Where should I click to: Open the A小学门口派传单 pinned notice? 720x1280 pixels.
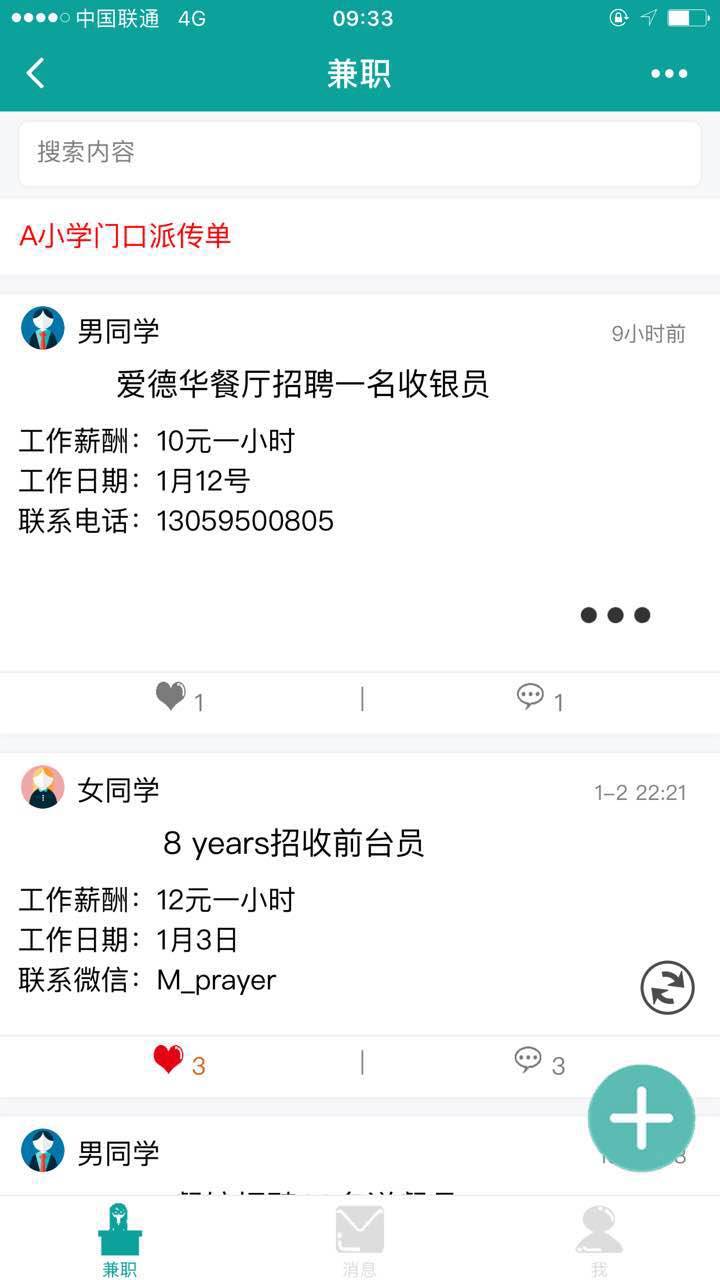pyautogui.click(x=126, y=236)
